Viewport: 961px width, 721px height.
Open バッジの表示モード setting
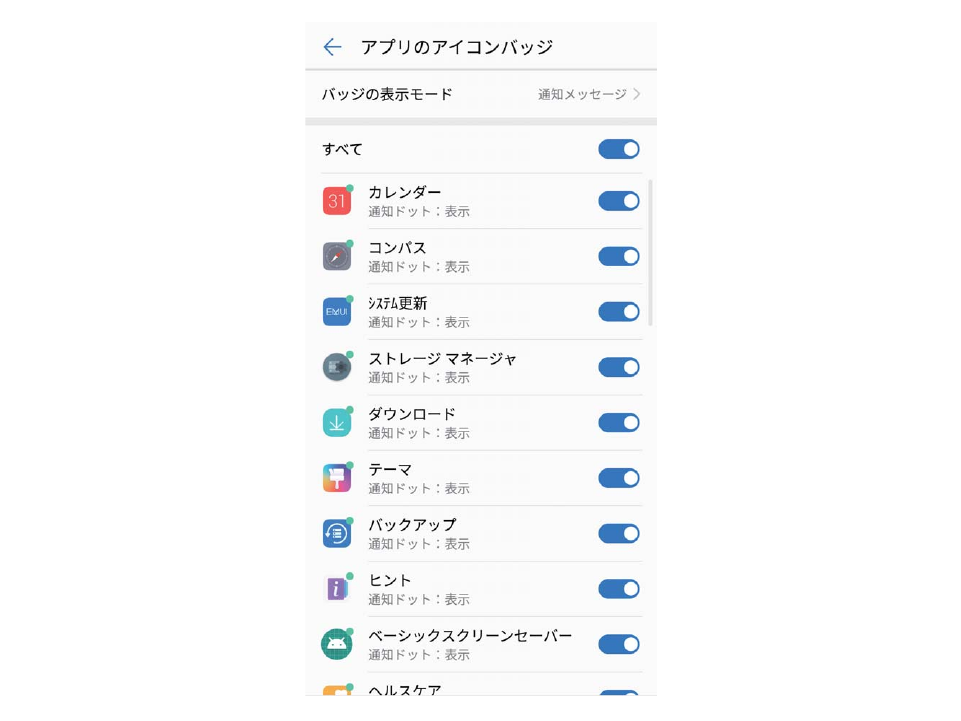[481, 94]
